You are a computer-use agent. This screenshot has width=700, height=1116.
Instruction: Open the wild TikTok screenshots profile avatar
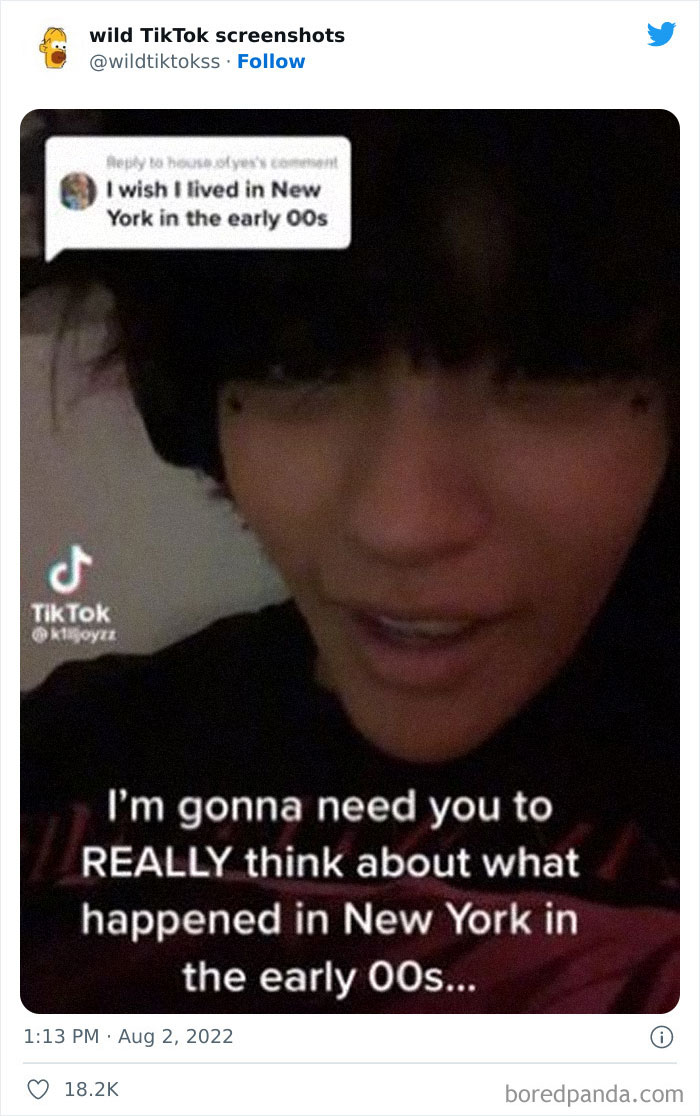pos(53,48)
